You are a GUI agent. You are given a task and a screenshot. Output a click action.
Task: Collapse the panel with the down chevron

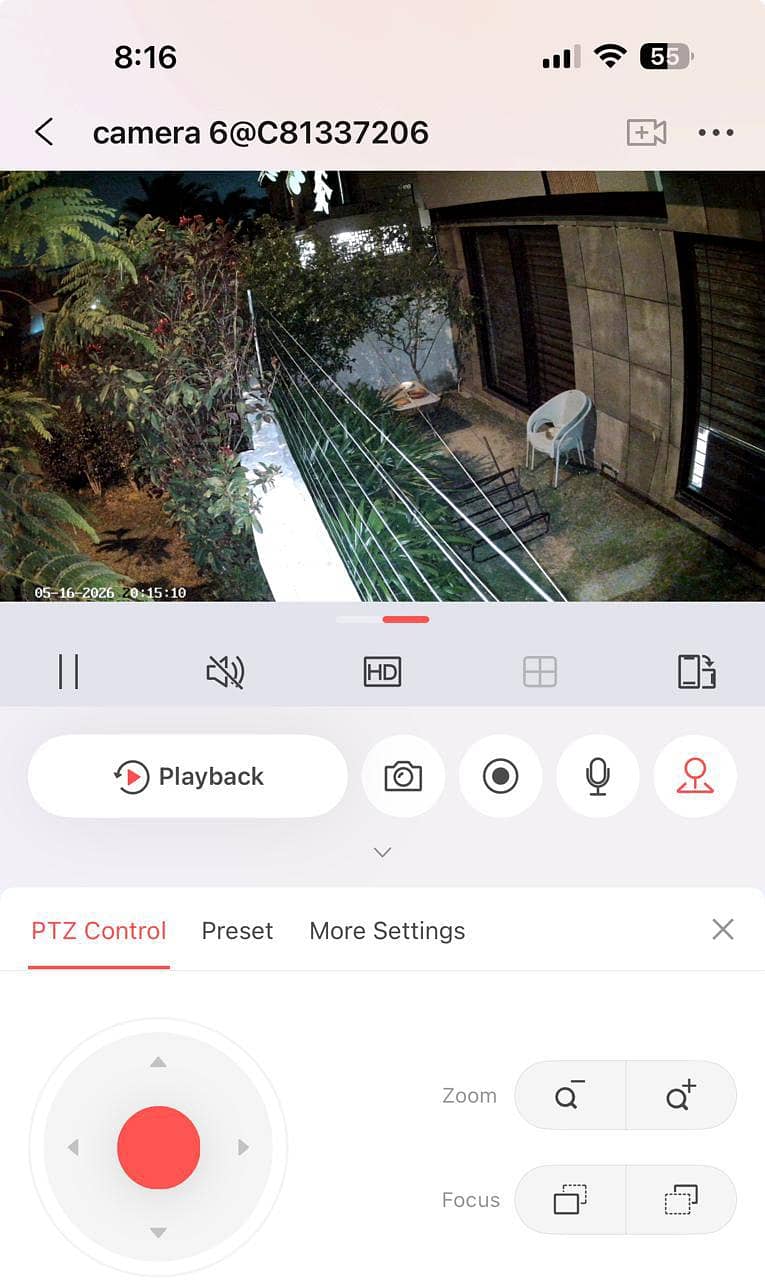point(382,852)
